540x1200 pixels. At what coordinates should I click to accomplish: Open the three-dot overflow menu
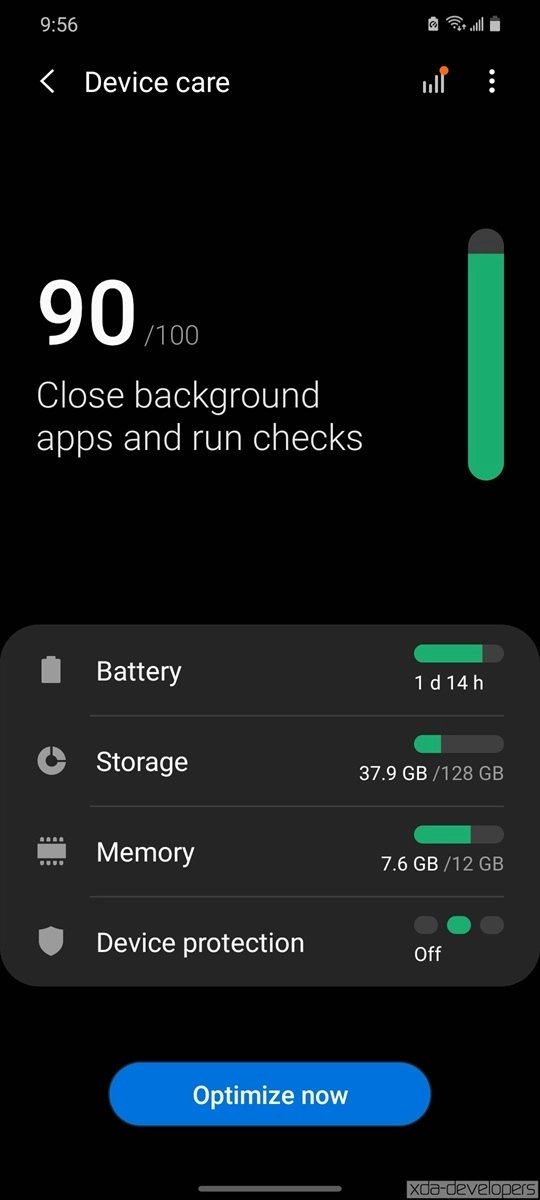[x=491, y=82]
